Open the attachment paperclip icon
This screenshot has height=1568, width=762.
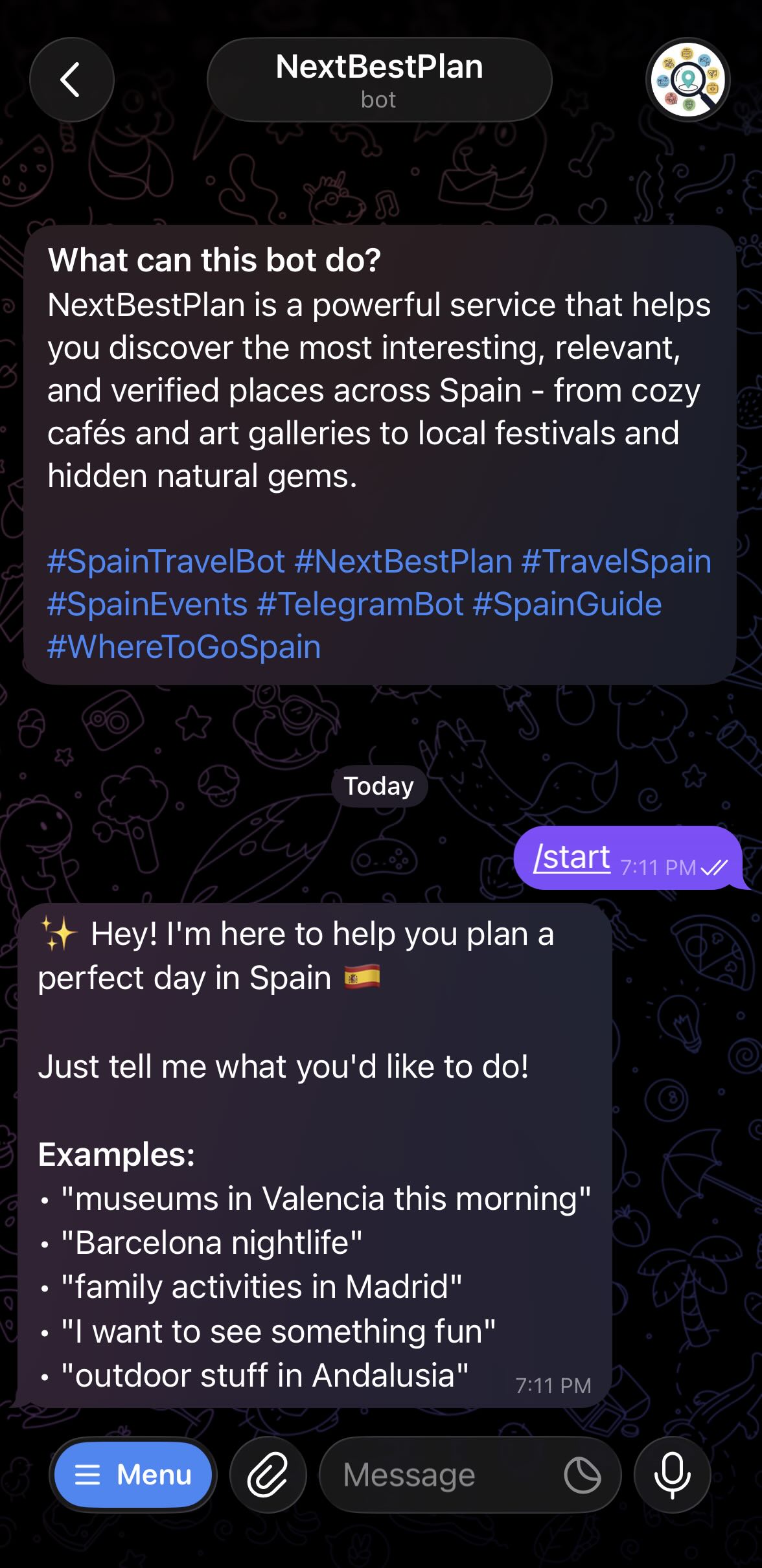(x=268, y=1474)
